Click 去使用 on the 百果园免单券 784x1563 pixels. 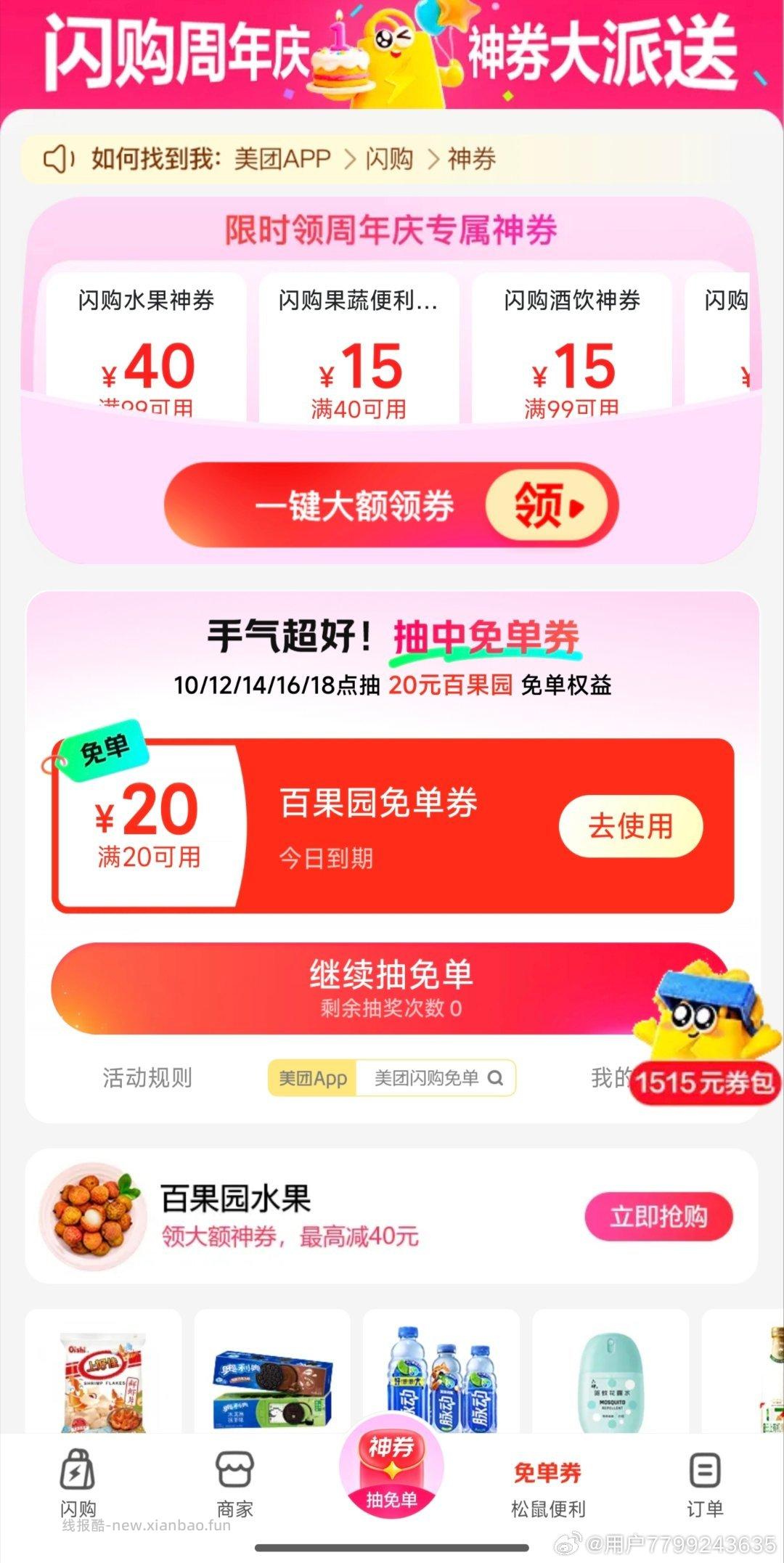coord(631,825)
